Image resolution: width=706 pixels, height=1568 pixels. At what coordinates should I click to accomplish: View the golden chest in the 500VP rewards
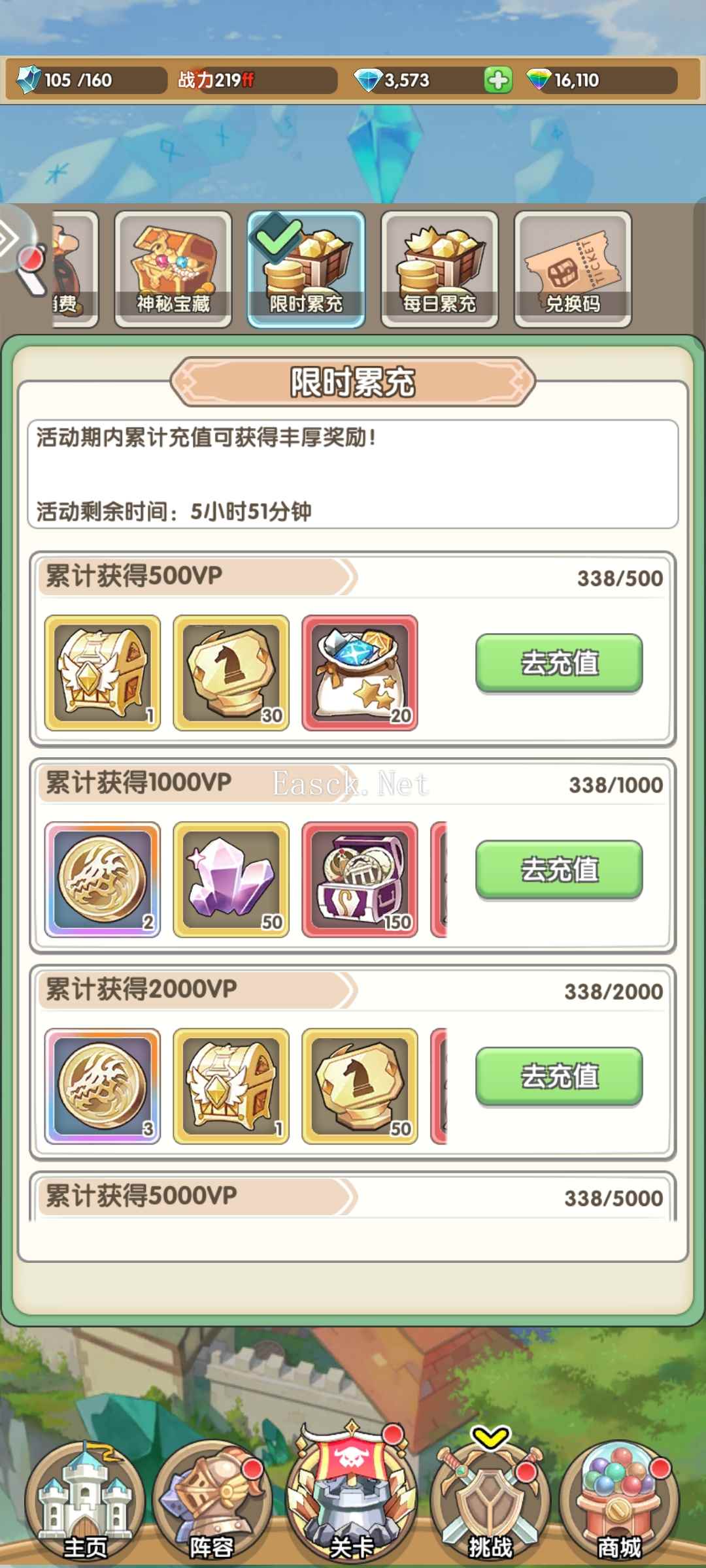[x=103, y=673]
